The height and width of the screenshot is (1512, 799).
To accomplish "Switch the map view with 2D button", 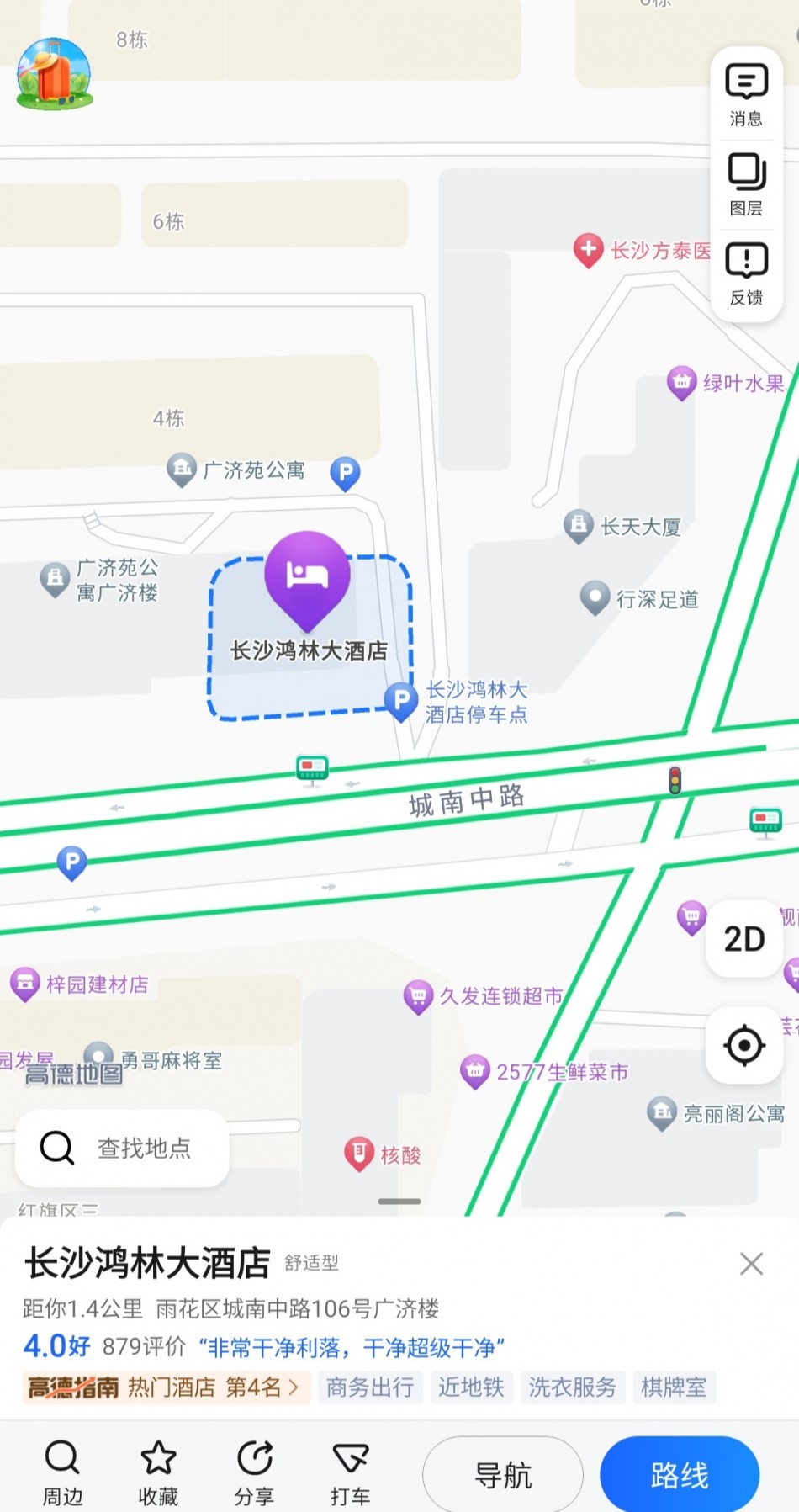I will [x=744, y=939].
